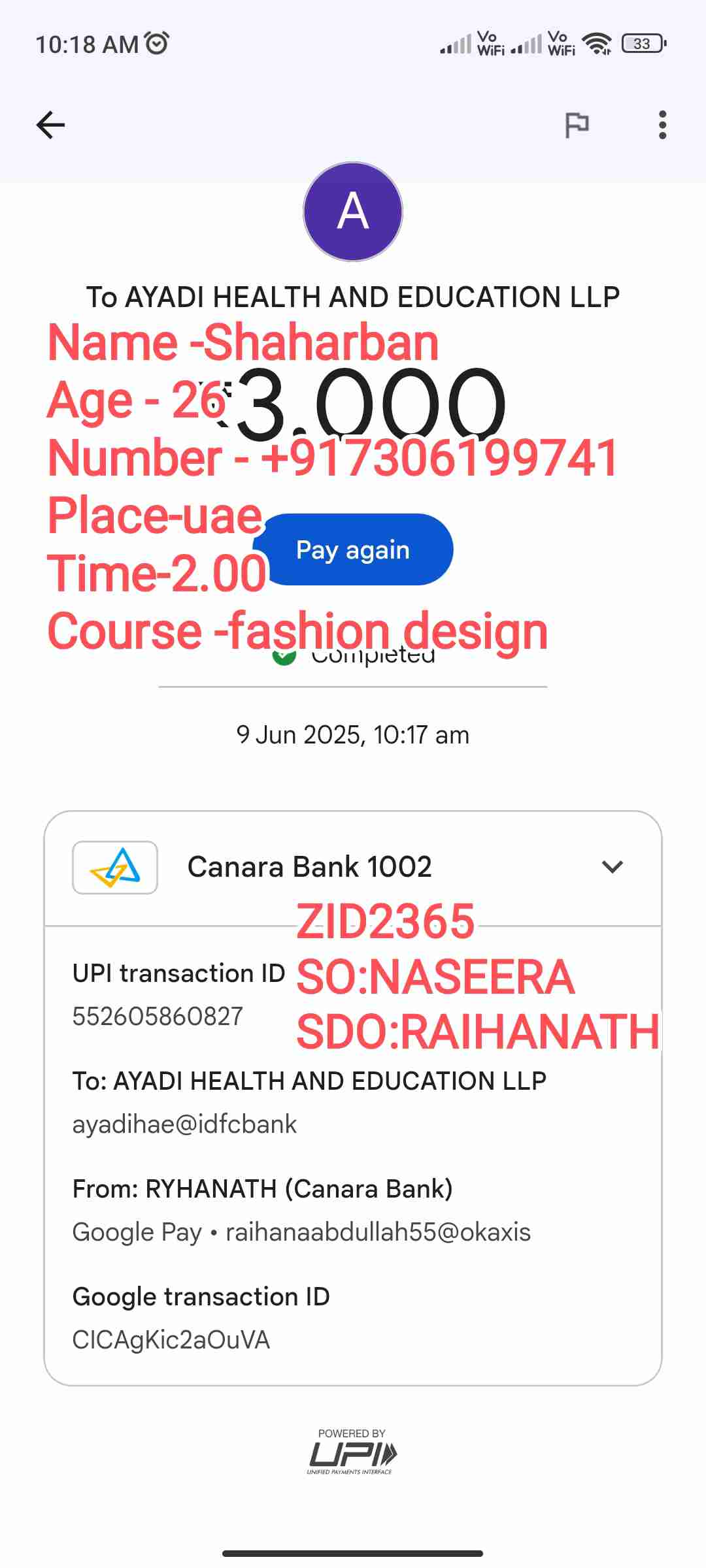Open the AYADI HEALTH recipient avatar
The width and height of the screenshot is (706, 1568).
point(353,212)
